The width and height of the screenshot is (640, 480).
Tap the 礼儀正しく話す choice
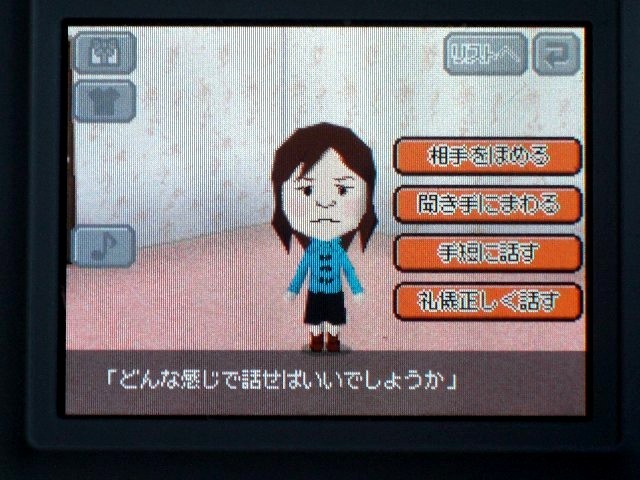pos(488,299)
